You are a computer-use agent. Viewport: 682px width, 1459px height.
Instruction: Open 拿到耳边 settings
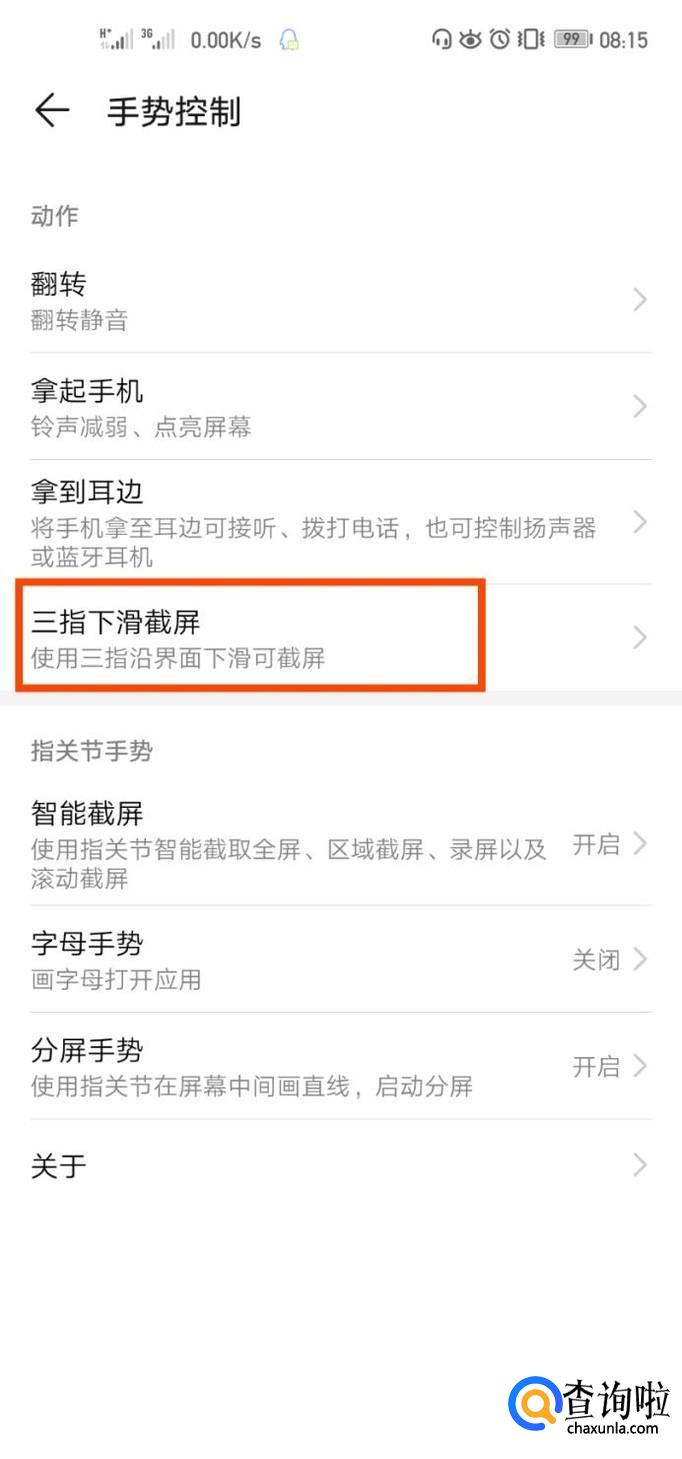click(x=340, y=522)
